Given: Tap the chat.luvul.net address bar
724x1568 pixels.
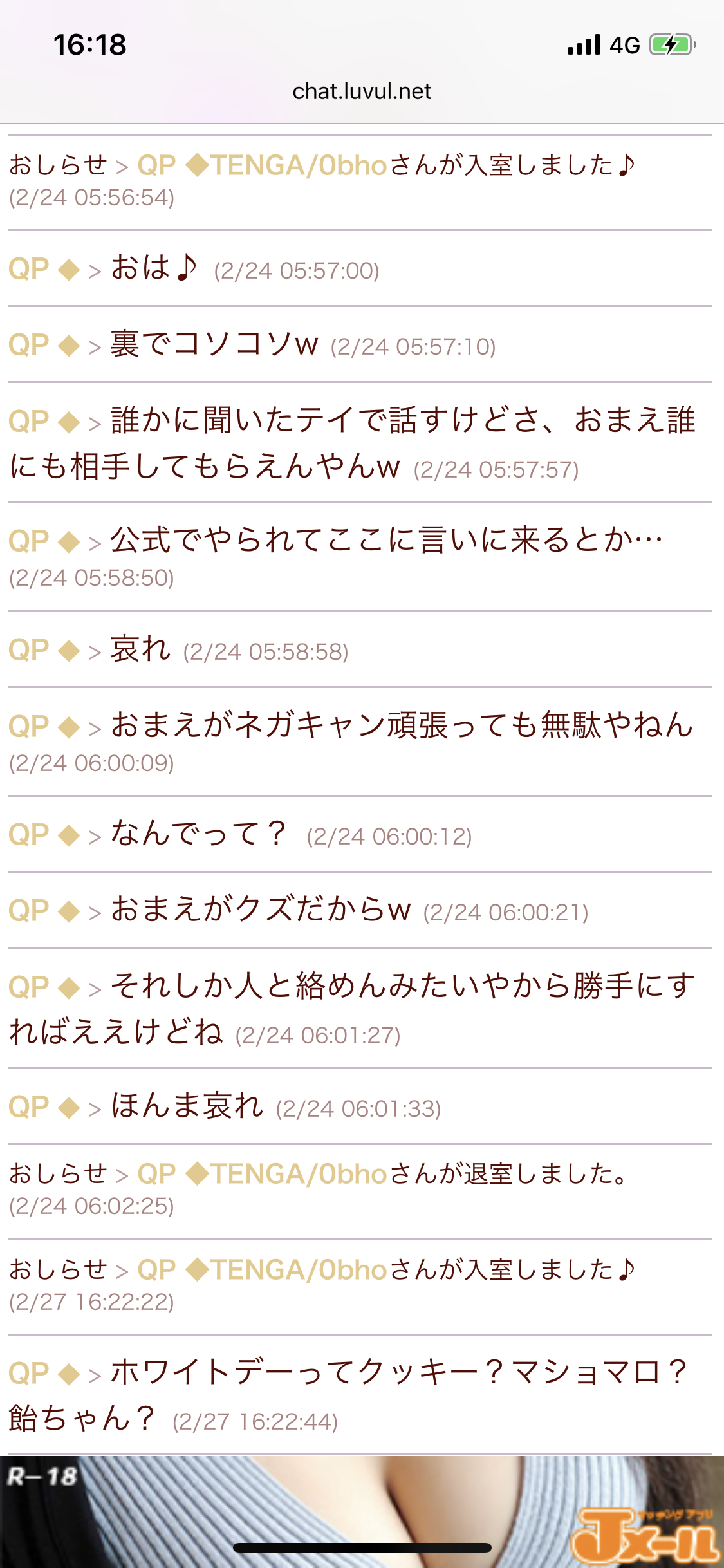Looking at the screenshot, I should 362,91.
